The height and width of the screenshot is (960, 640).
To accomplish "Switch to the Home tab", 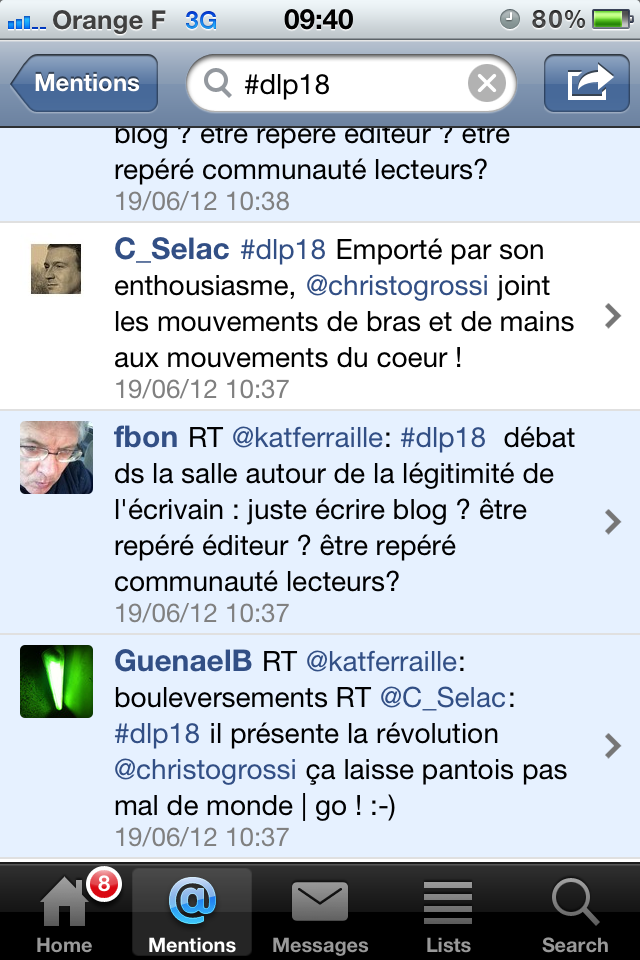I will click(x=64, y=912).
